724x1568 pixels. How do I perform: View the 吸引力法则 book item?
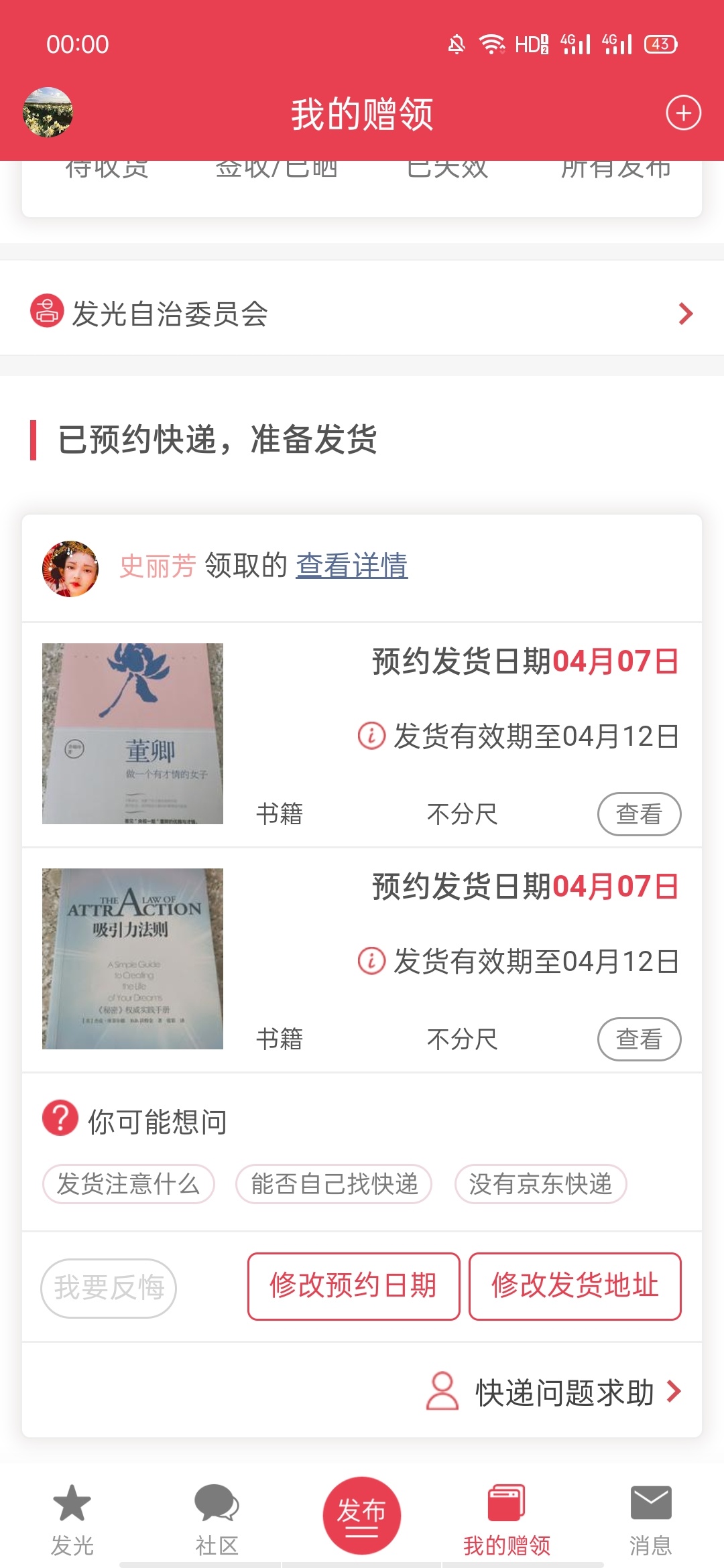pos(639,1039)
